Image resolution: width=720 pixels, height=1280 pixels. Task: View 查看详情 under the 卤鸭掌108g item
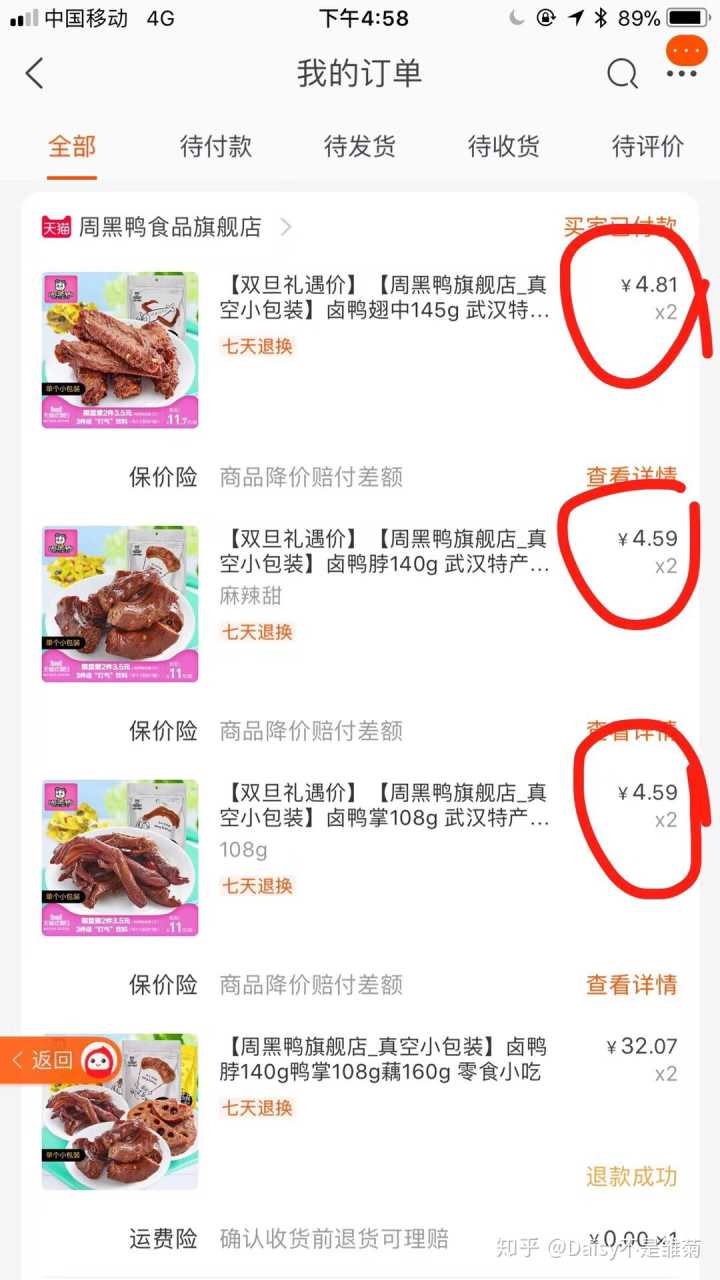631,985
